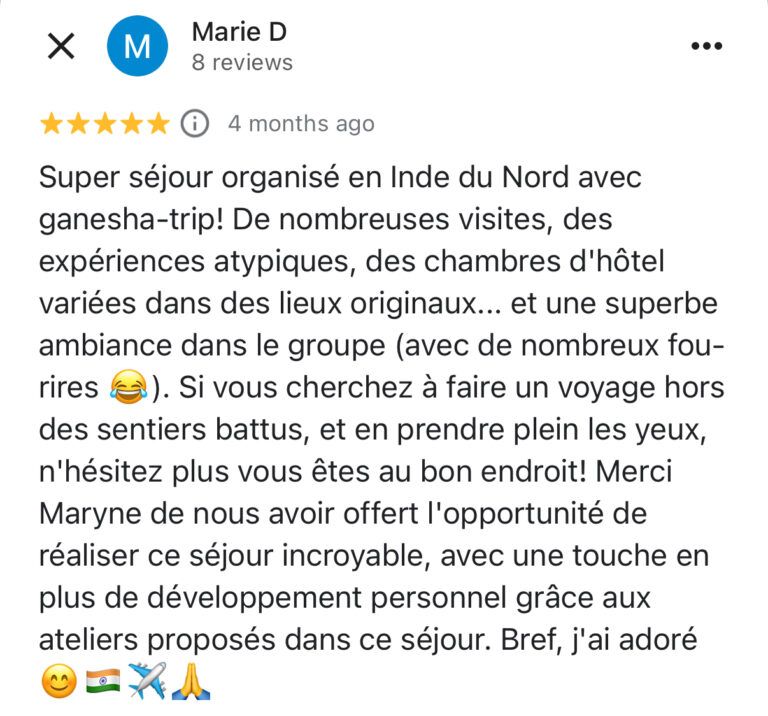Open the three-dot overflow menu
Screen dimensions: 768x716
click(706, 46)
